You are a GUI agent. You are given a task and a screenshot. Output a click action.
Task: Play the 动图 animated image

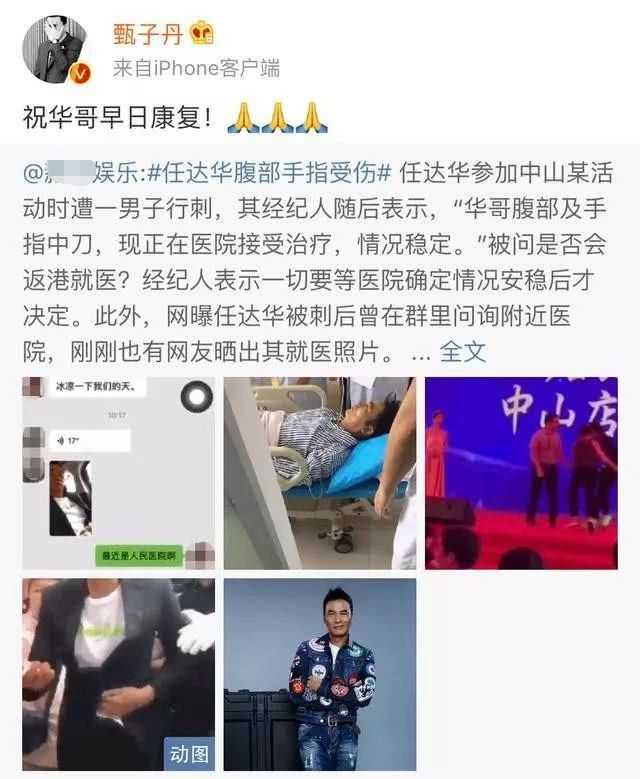pos(118,674)
